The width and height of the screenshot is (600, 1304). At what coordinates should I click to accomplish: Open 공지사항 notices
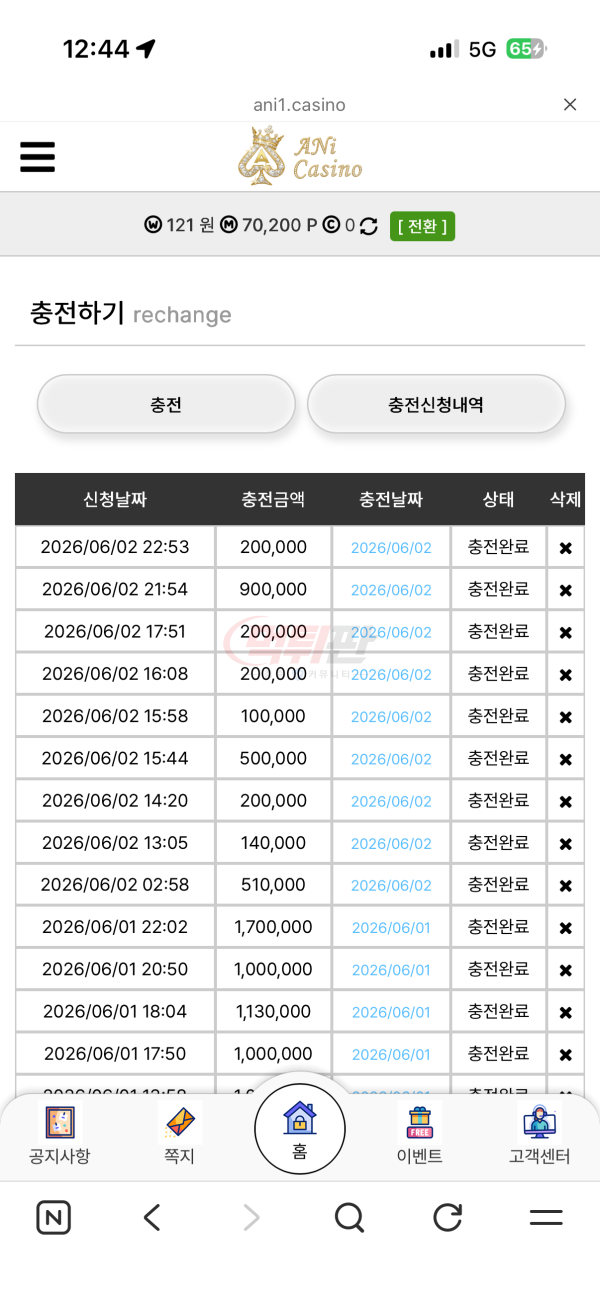click(60, 1135)
